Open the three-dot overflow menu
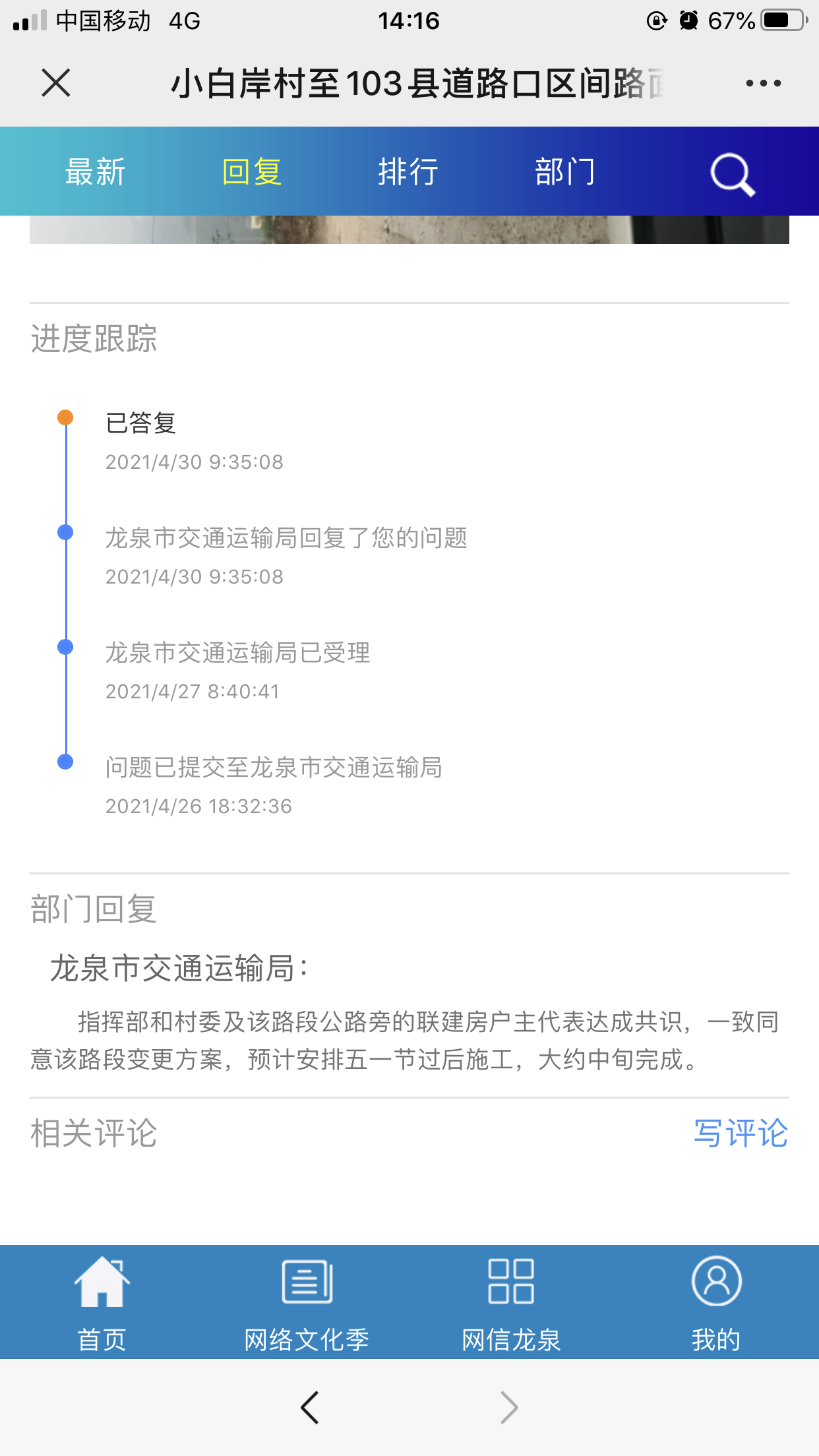 [x=763, y=83]
